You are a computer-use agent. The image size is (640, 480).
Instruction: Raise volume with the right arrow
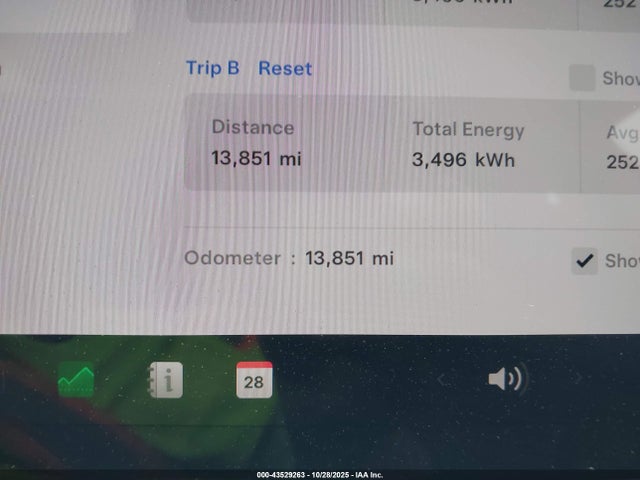pos(577,378)
